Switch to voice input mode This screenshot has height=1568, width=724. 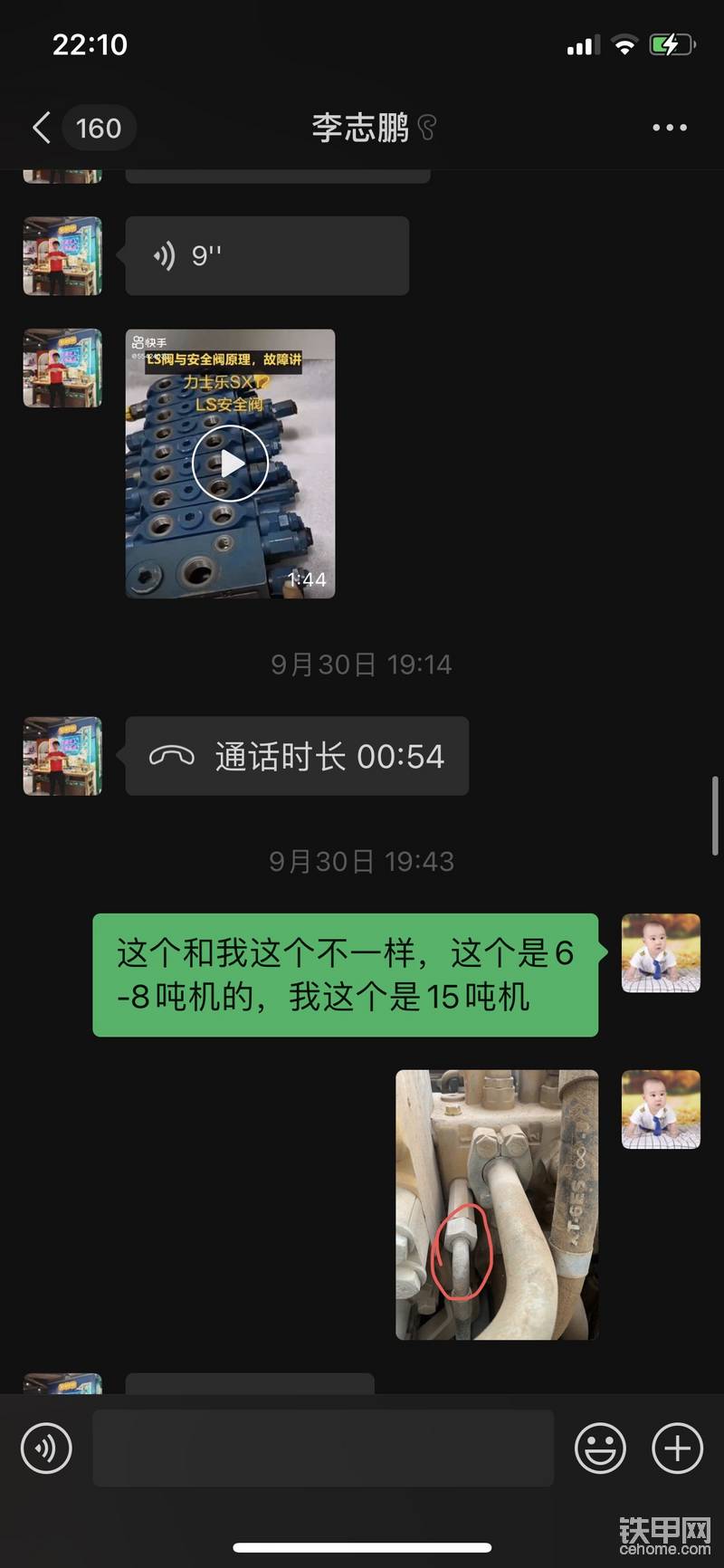46,1448
